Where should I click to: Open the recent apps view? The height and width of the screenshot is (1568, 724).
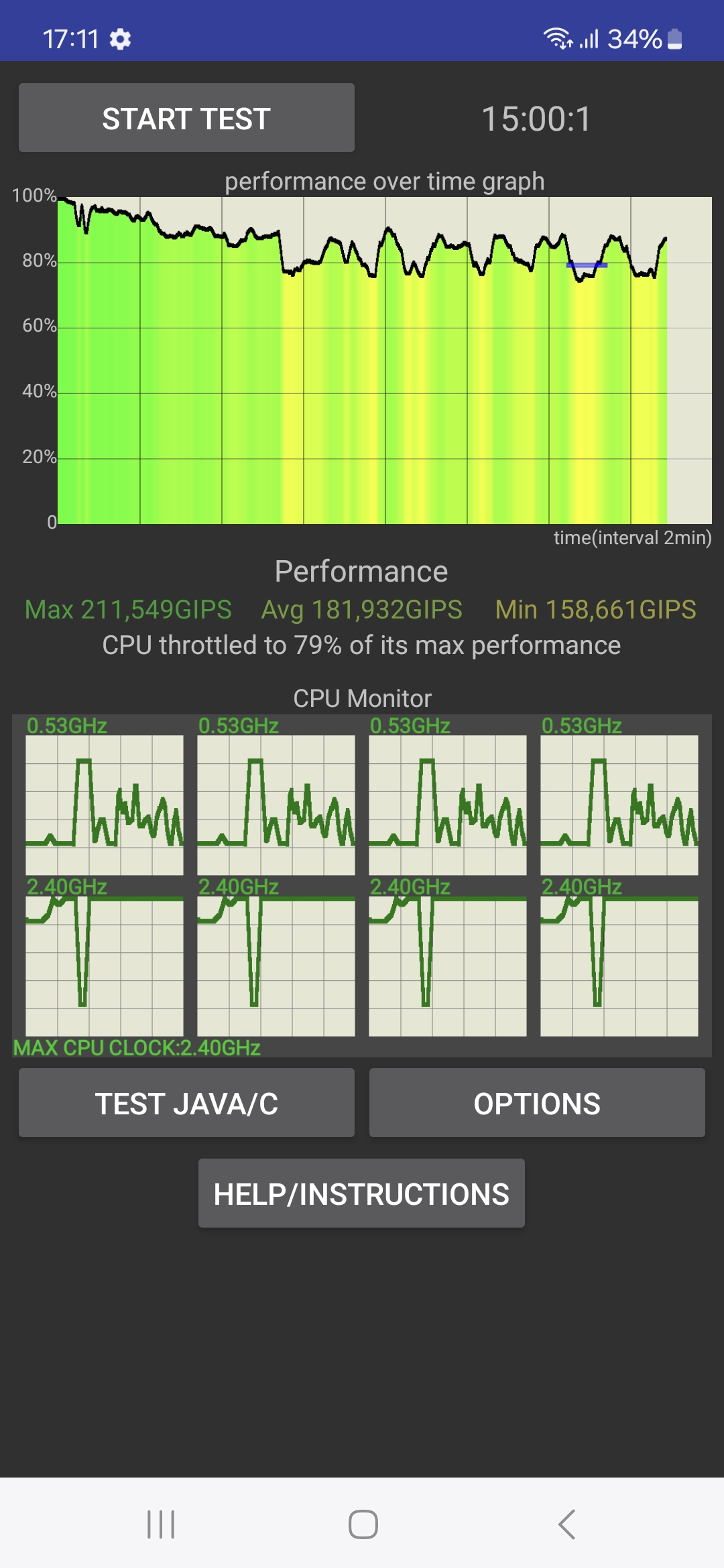pos(161,1524)
